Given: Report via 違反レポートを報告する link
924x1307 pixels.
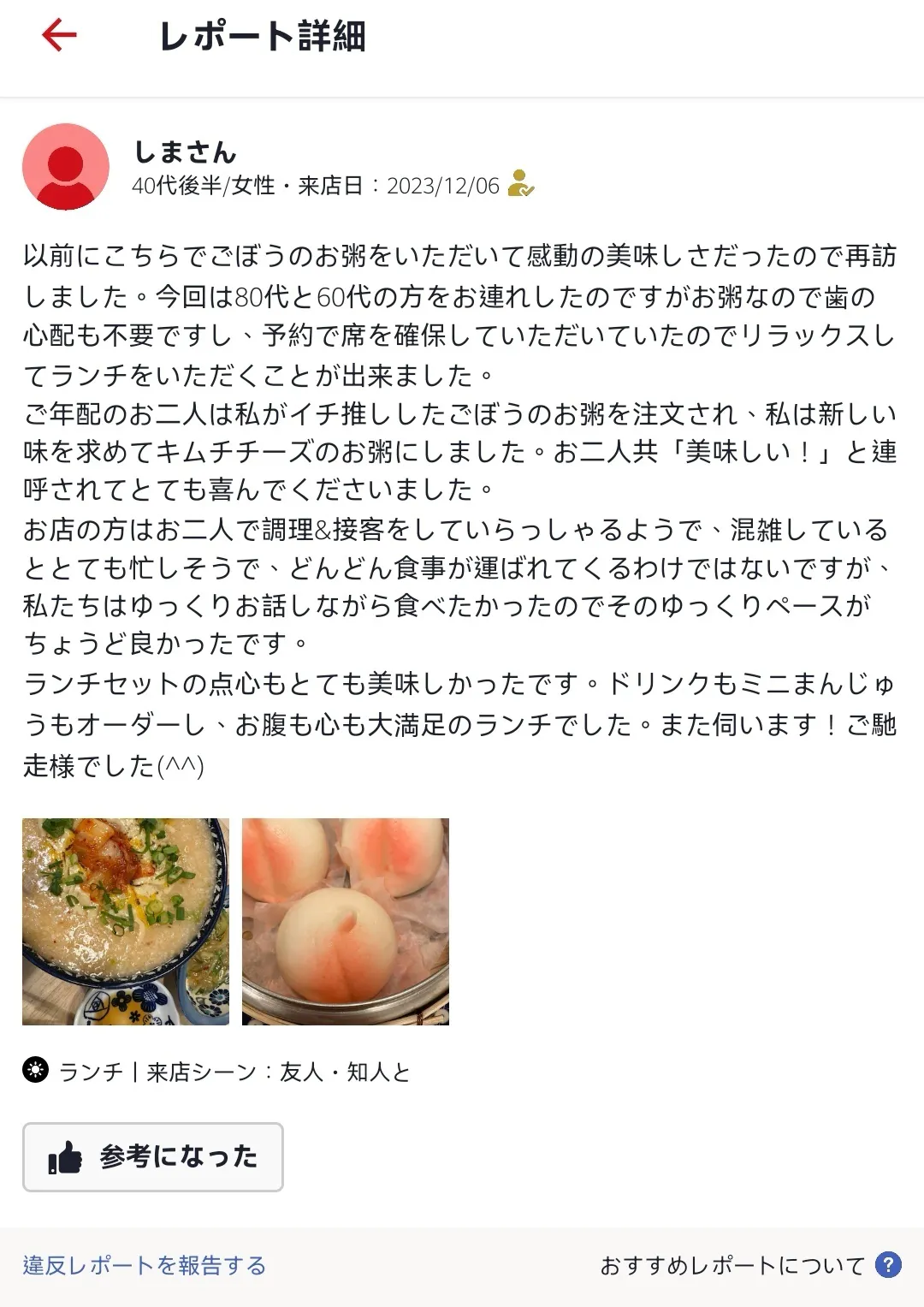Looking at the screenshot, I should pyautogui.click(x=145, y=1265).
